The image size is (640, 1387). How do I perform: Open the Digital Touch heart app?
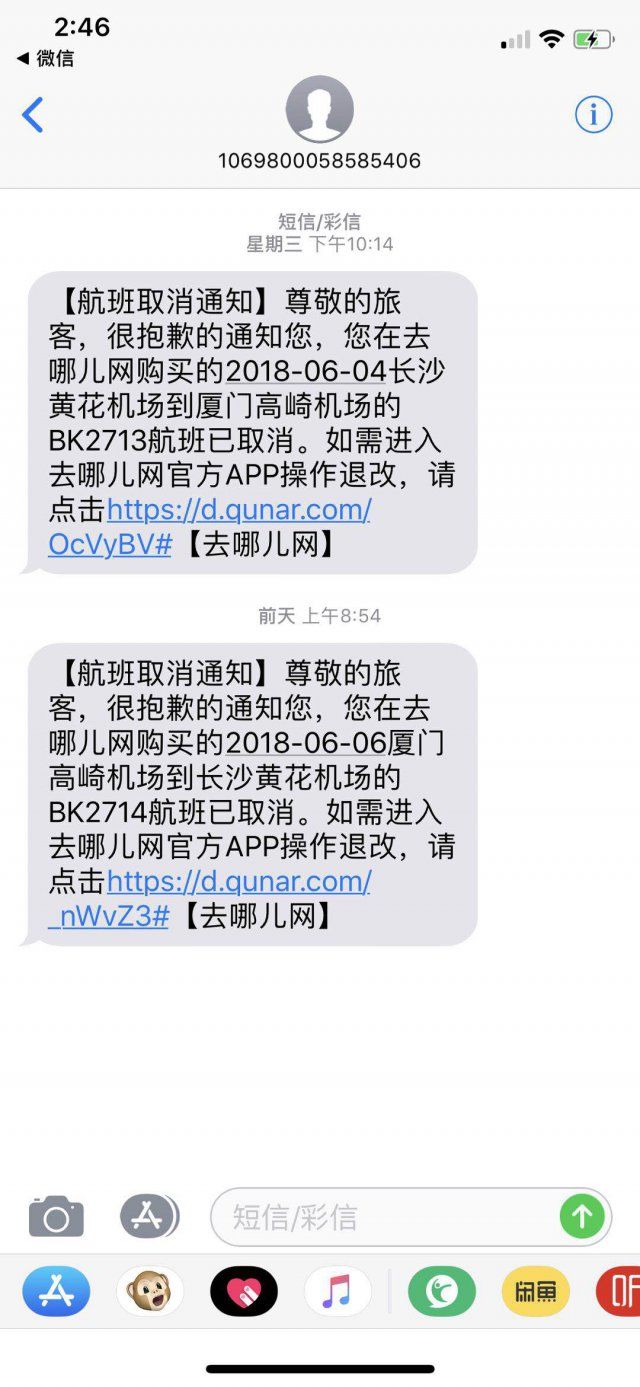pyautogui.click(x=244, y=1291)
